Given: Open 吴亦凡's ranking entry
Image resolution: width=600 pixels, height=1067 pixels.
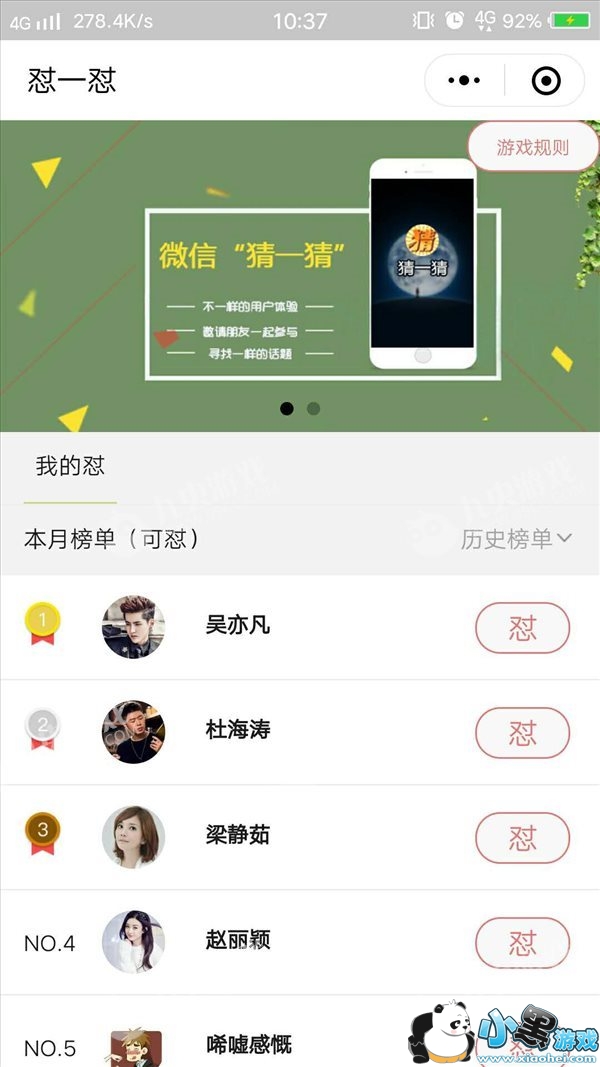Looking at the screenshot, I should click(x=300, y=627).
